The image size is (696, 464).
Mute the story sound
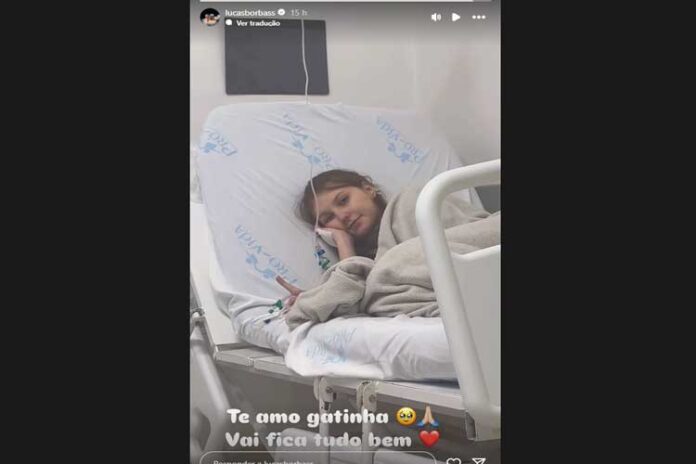436,17
